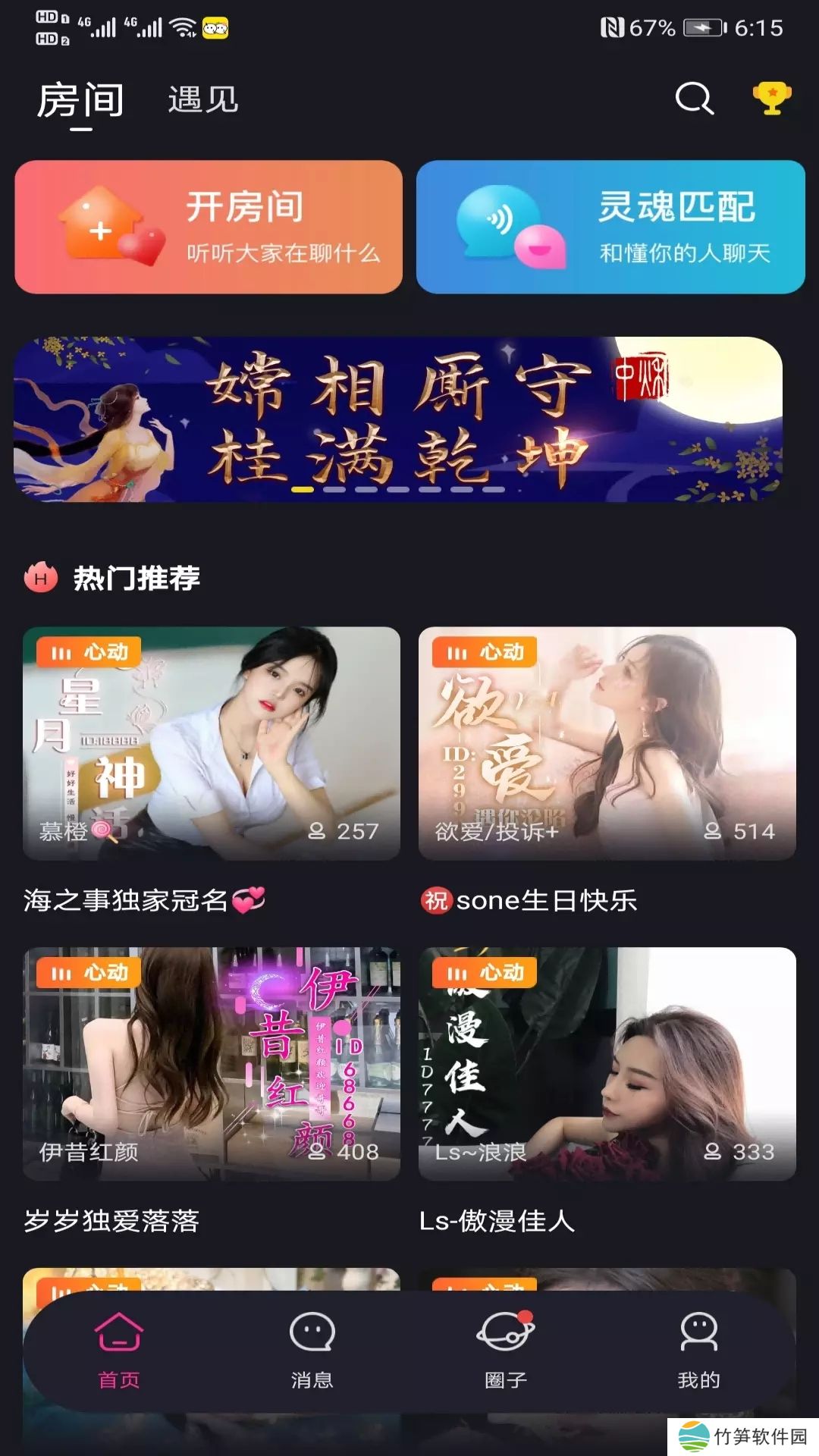Tap the 开房间 card
Image resolution: width=819 pixels, height=1456 pixels.
(x=209, y=227)
